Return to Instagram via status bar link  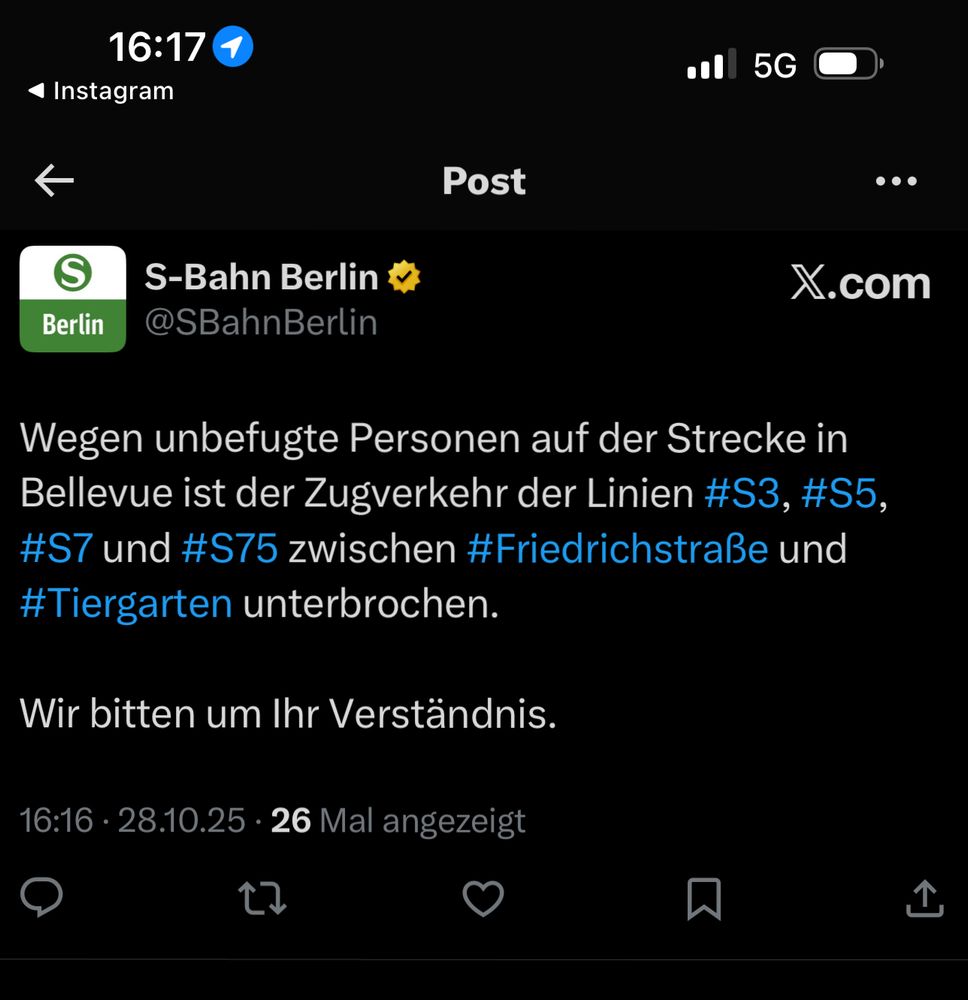point(100,91)
